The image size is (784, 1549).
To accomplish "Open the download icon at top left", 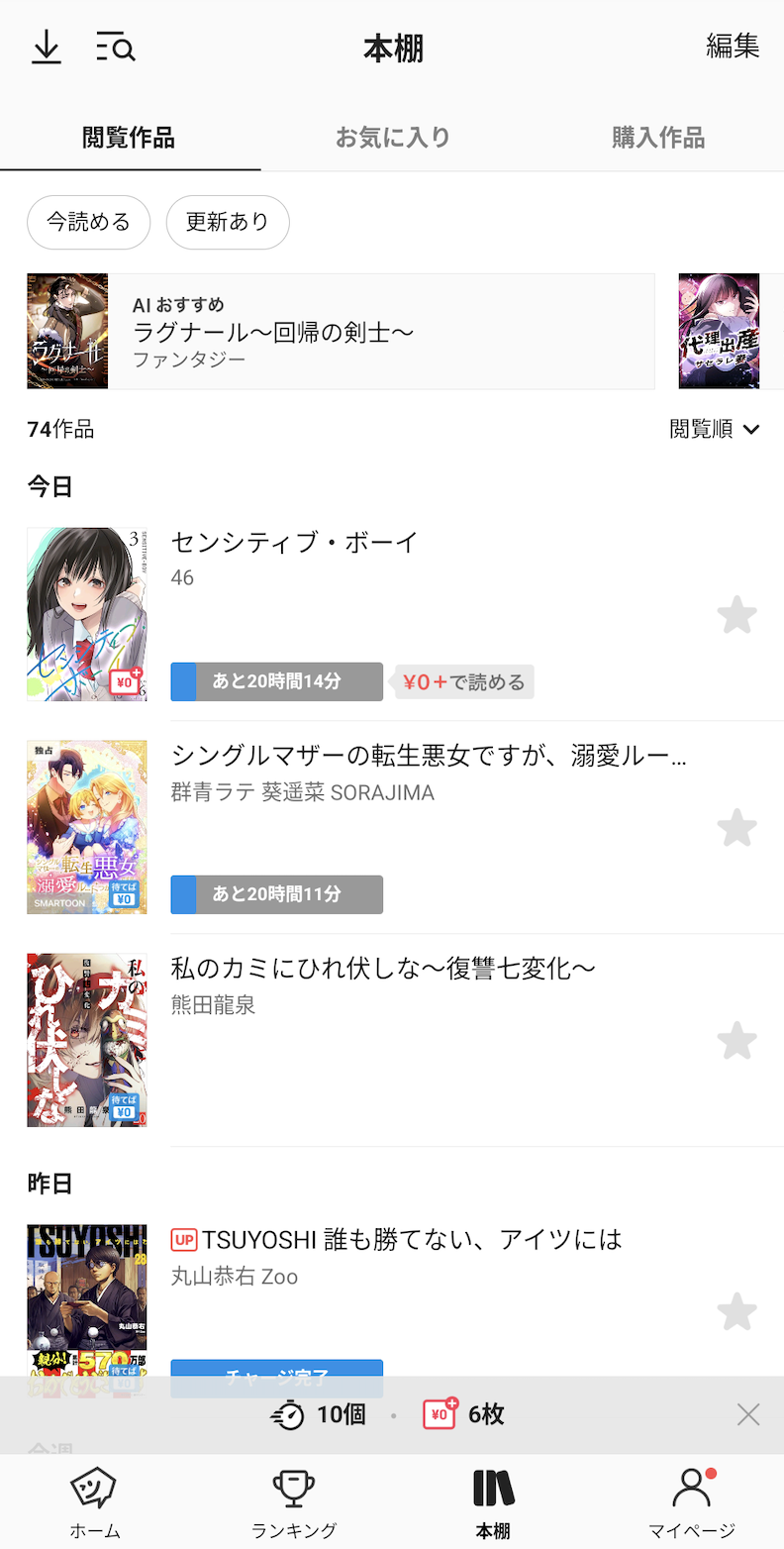I will pyautogui.click(x=46, y=47).
